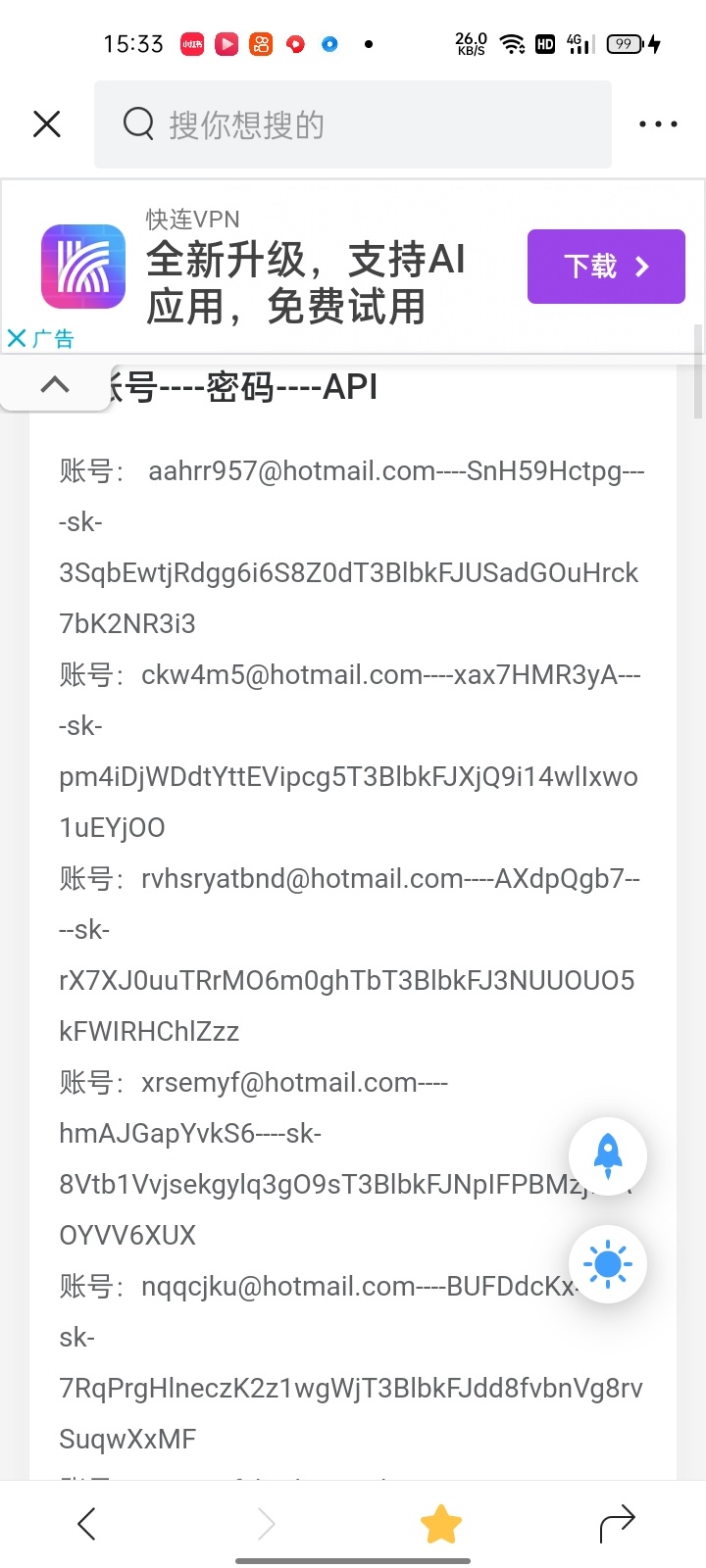The height and width of the screenshot is (1568, 706).
Task: Open the search box at the top
Action: [x=353, y=124]
